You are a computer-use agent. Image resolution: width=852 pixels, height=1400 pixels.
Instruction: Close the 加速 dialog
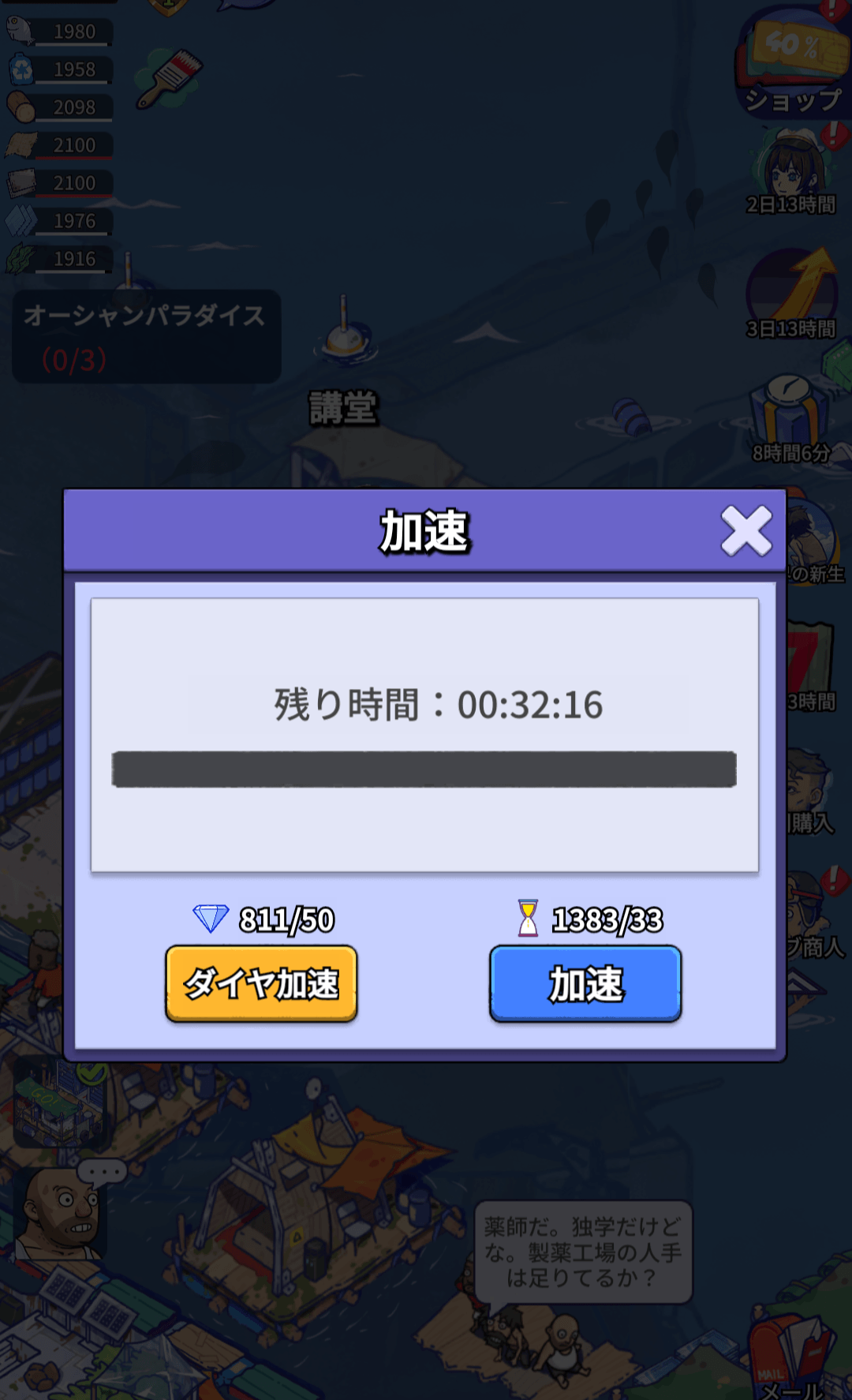(746, 531)
